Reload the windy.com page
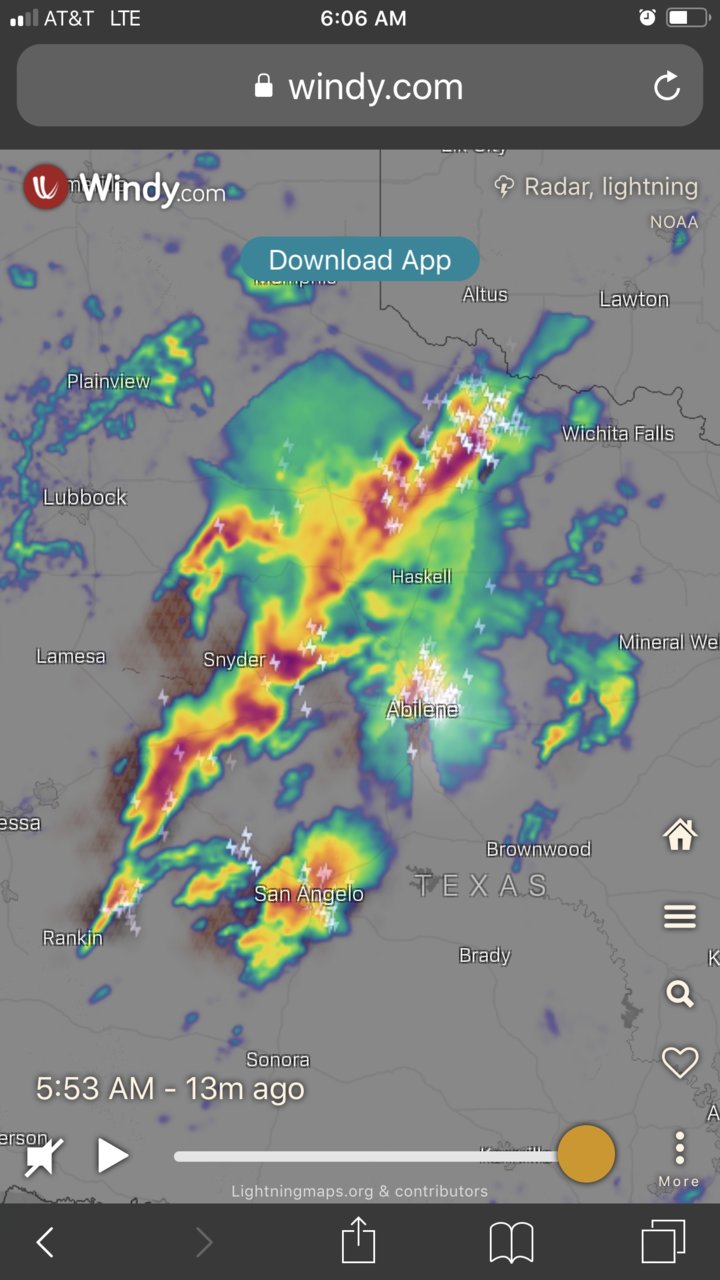This screenshot has width=720, height=1280. [x=667, y=87]
